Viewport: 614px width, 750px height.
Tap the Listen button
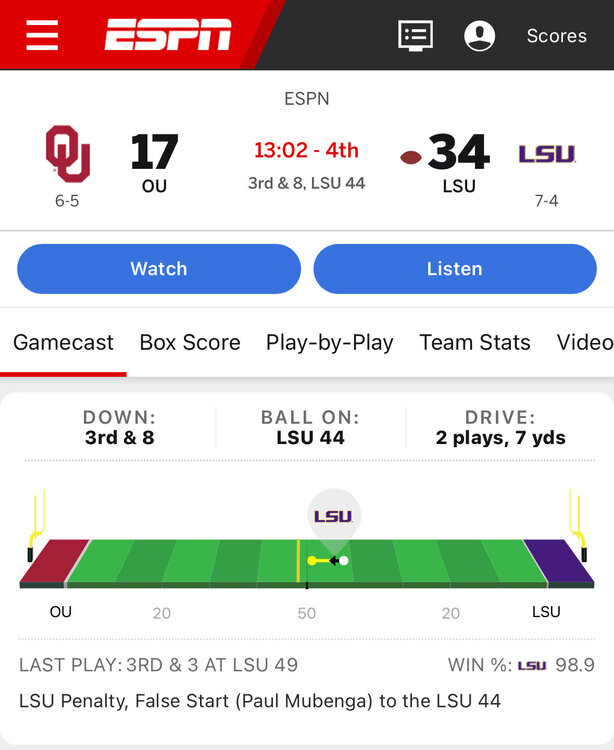point(454,269)
